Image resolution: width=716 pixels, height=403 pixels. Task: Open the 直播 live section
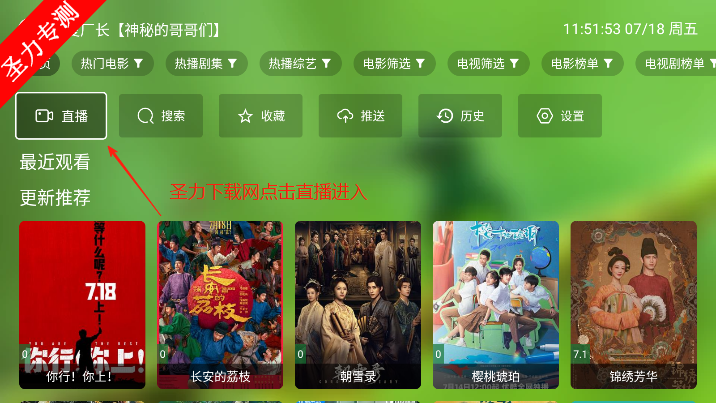point(61,116)
